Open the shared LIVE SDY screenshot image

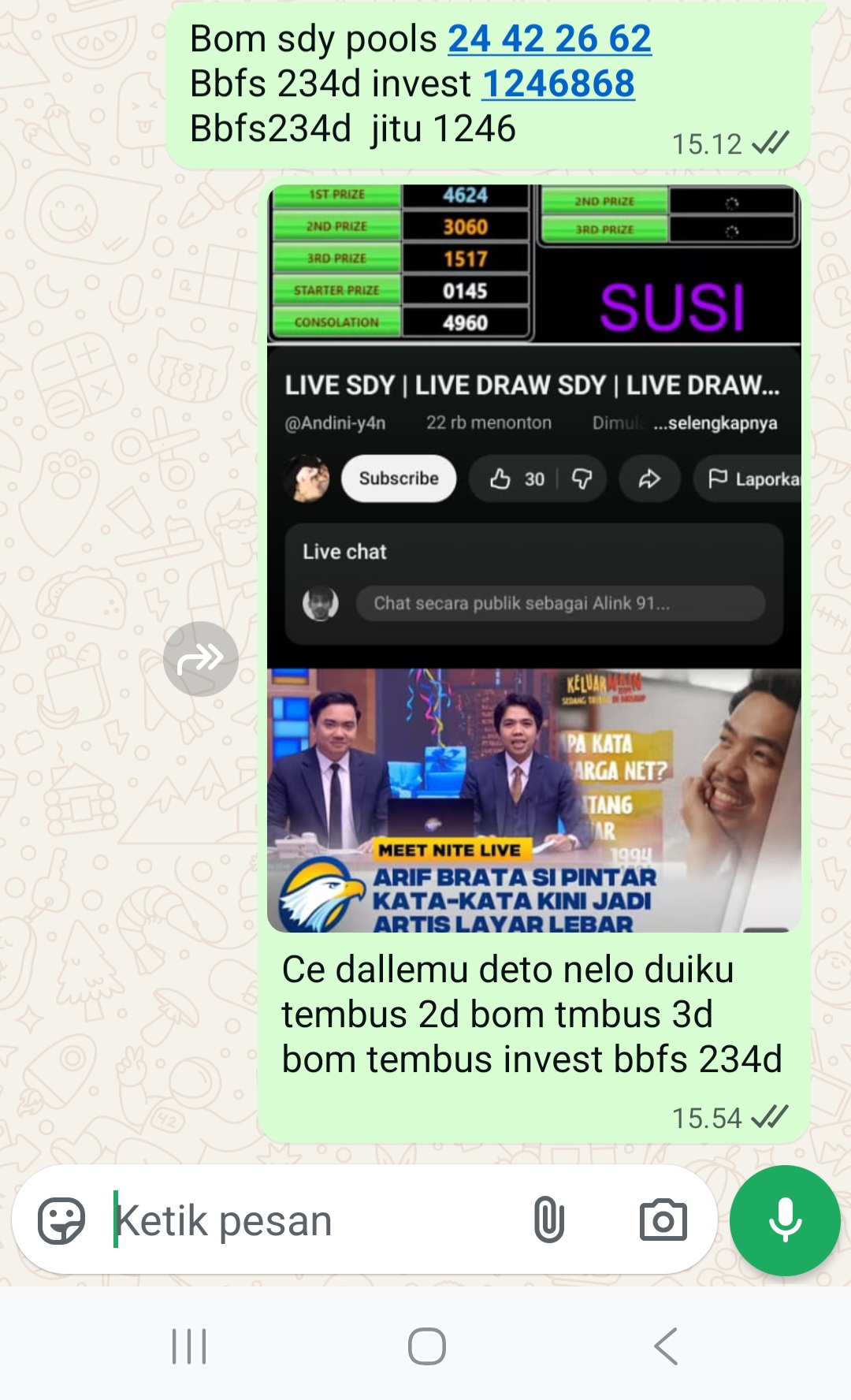[534, 558]
